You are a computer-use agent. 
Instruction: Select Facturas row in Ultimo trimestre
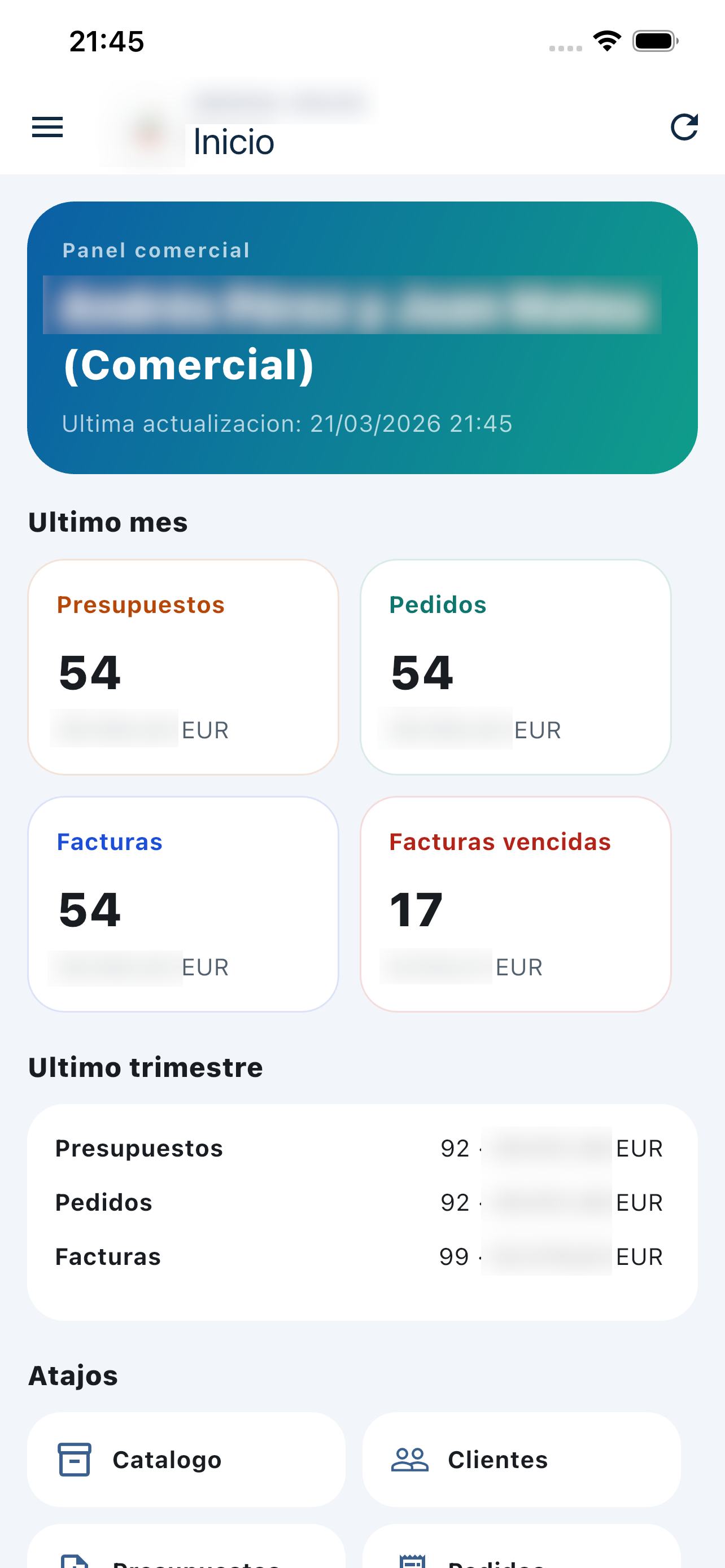click(362, 1256)
